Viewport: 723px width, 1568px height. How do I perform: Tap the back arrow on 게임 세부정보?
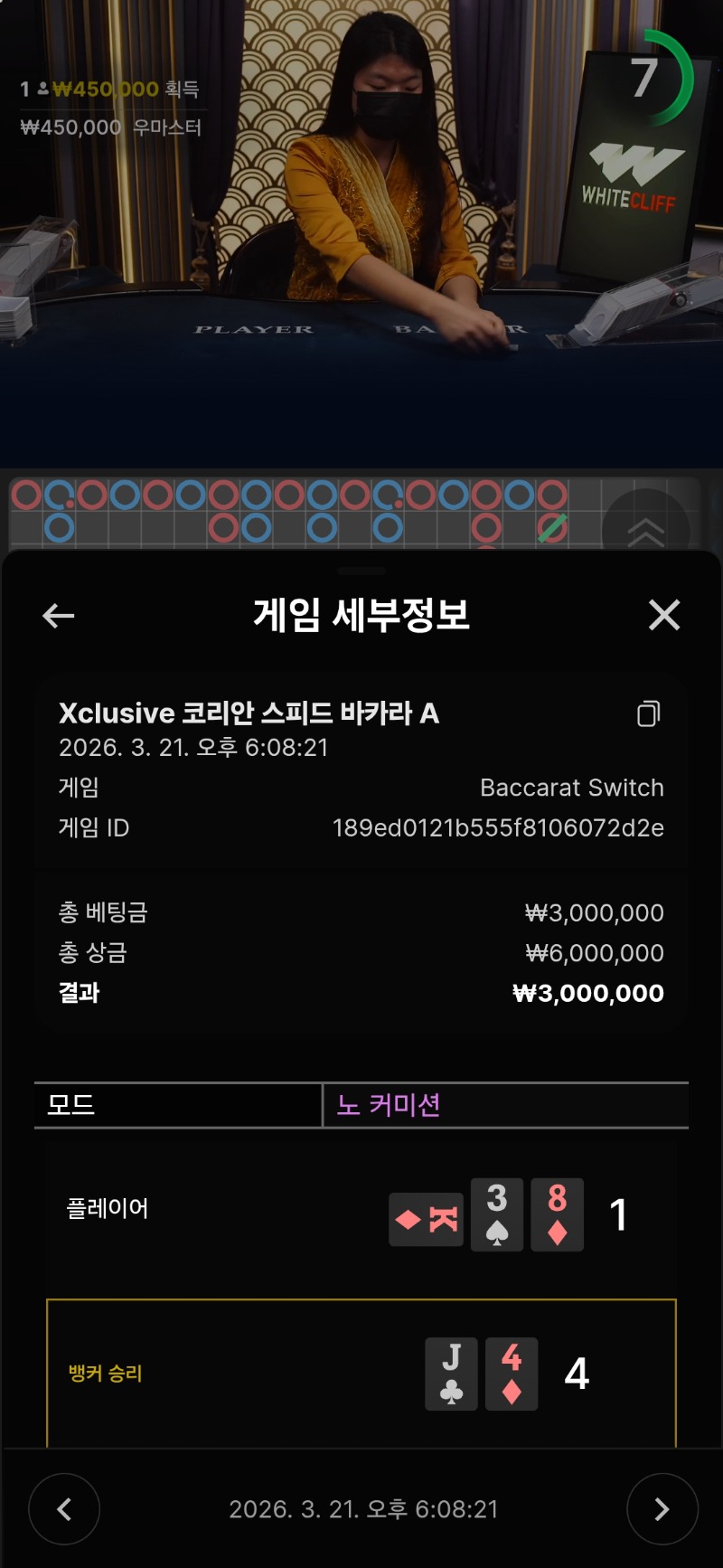coord(57,616)
